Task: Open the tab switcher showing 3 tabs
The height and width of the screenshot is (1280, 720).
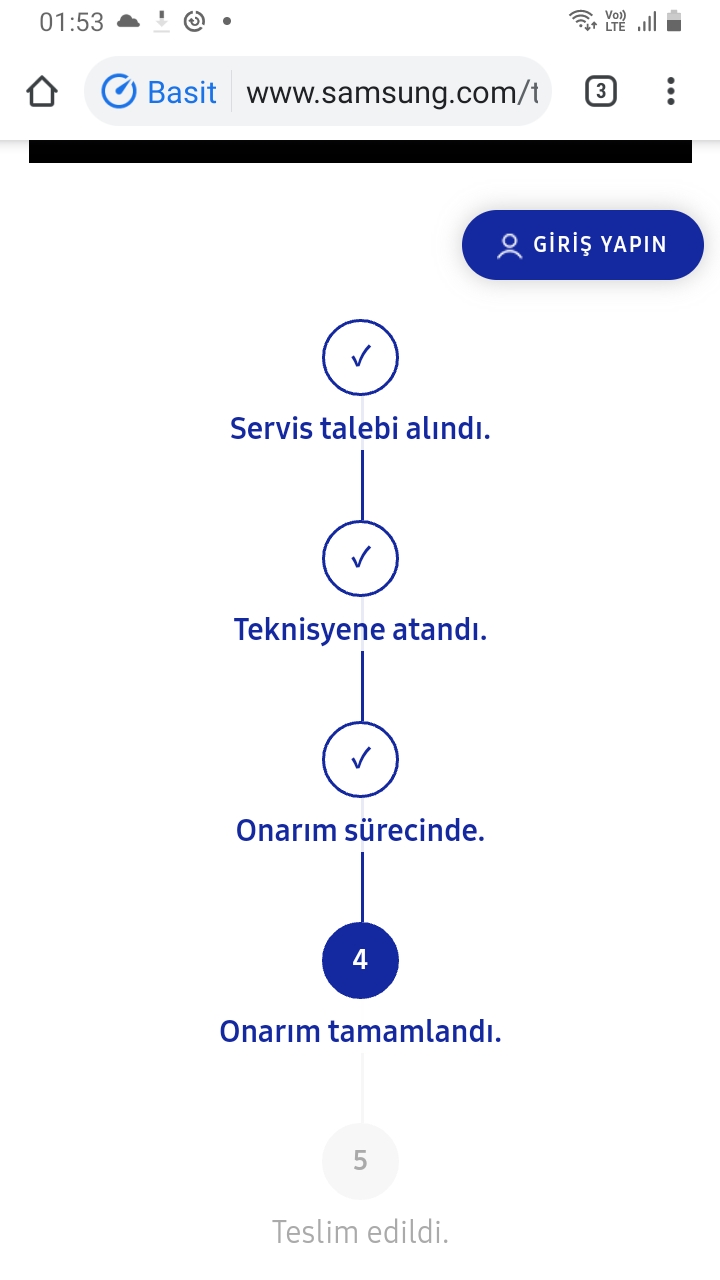Action: (599, 92)
